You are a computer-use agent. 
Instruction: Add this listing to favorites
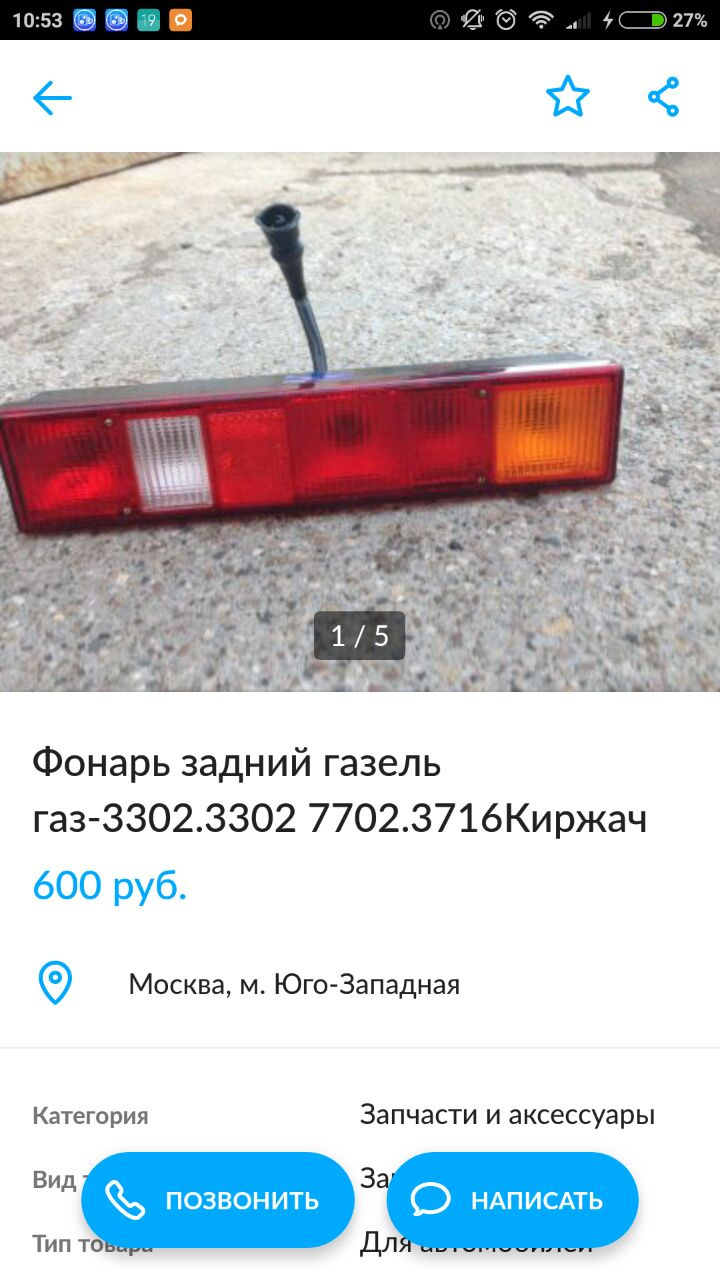point(567,97)
